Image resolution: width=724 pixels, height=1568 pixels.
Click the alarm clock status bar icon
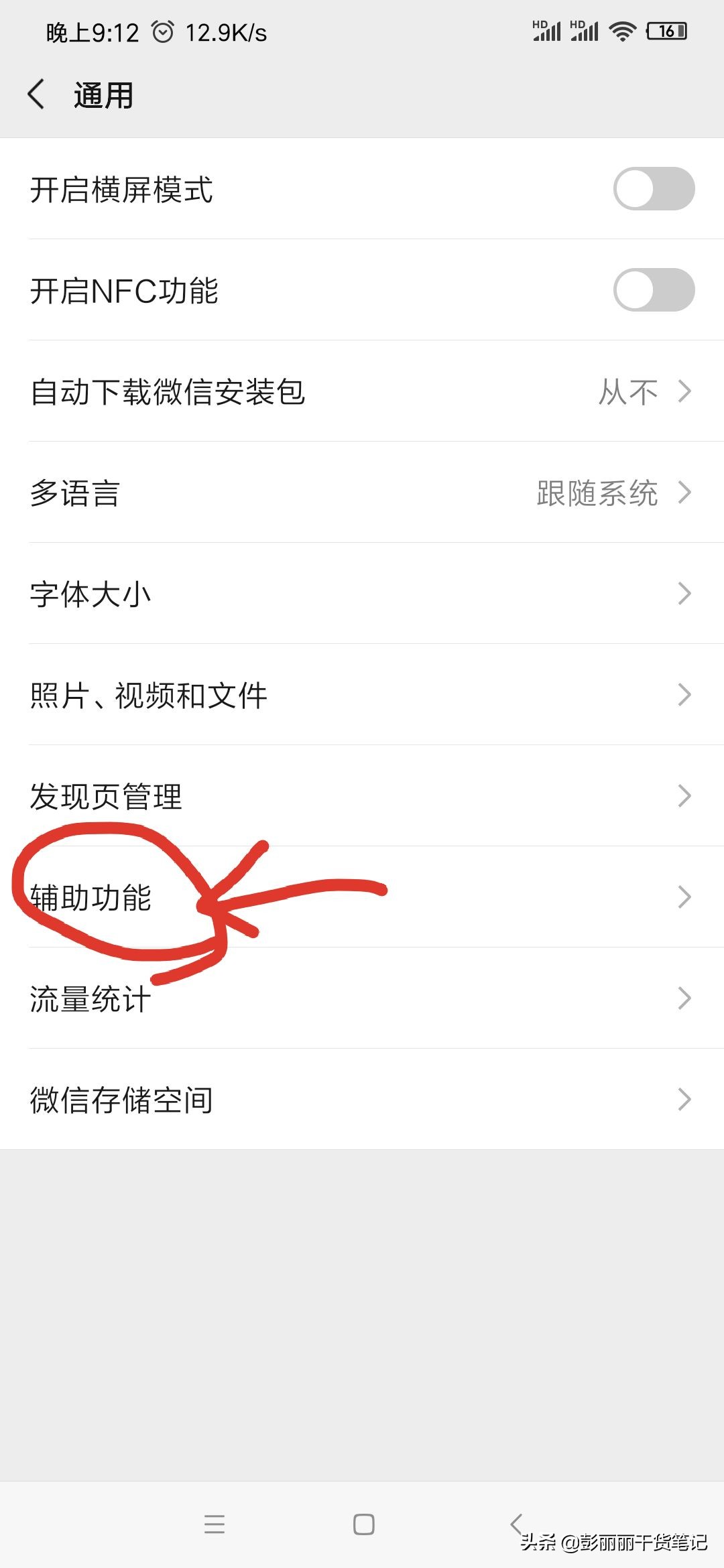[163, 31]
